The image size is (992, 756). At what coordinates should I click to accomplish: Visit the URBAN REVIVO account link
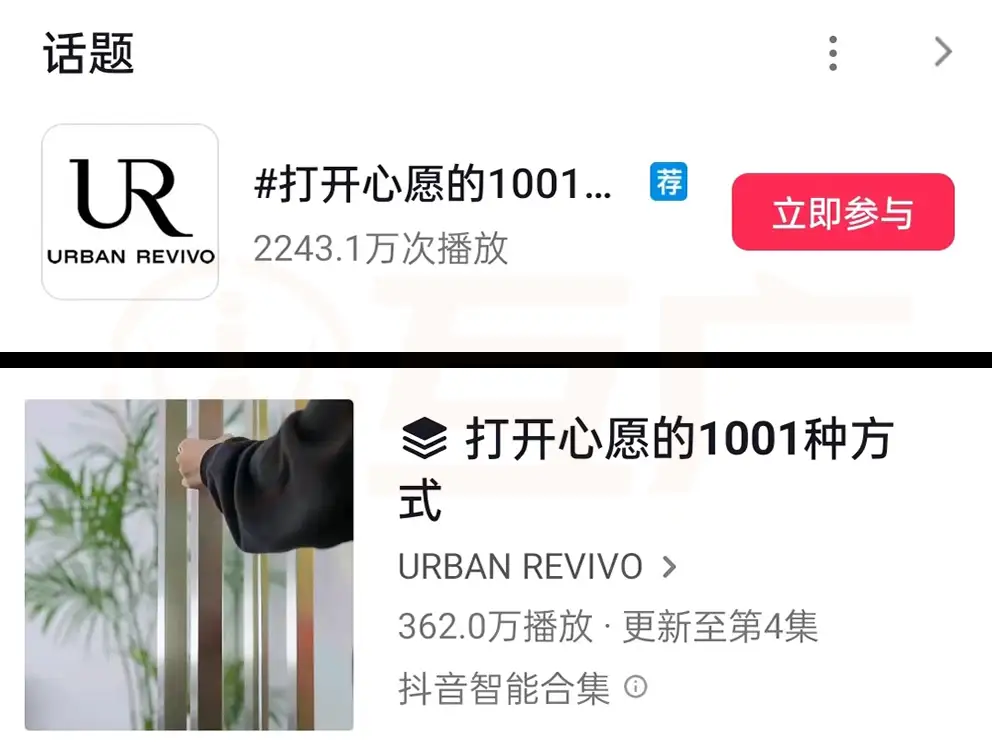pyautogui.click(x=537, y=567)
